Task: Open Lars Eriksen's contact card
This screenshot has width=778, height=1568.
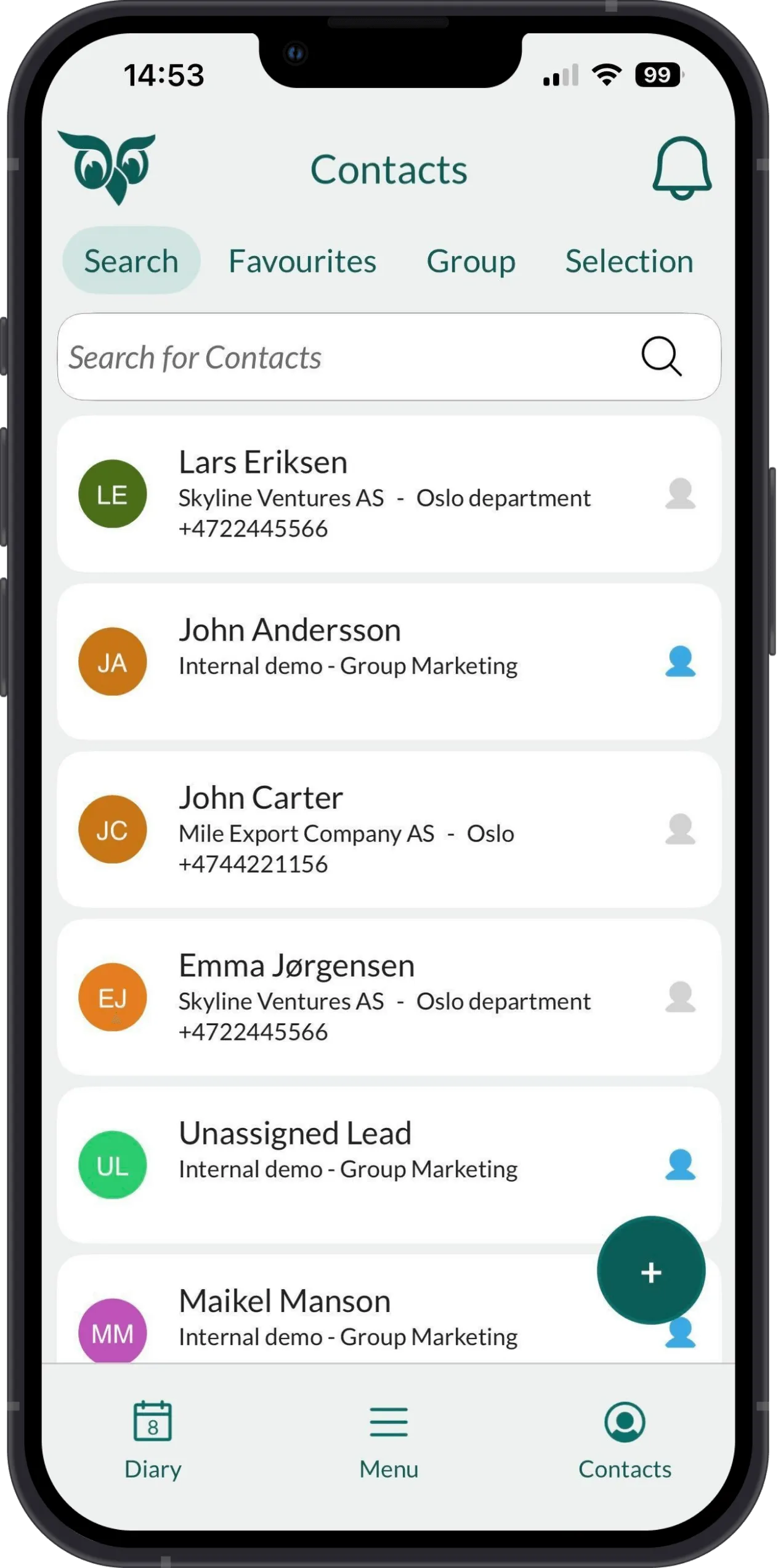Action: 370,494
